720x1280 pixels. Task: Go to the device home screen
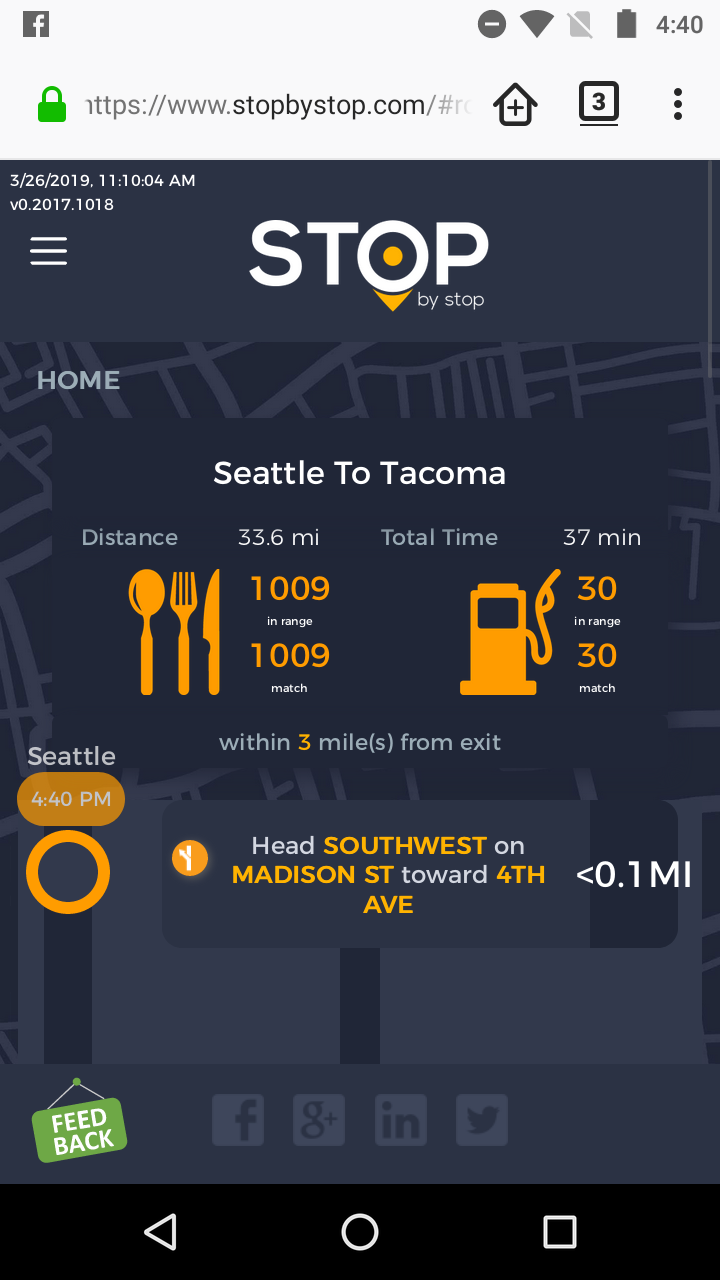(x=360, y=1232)
